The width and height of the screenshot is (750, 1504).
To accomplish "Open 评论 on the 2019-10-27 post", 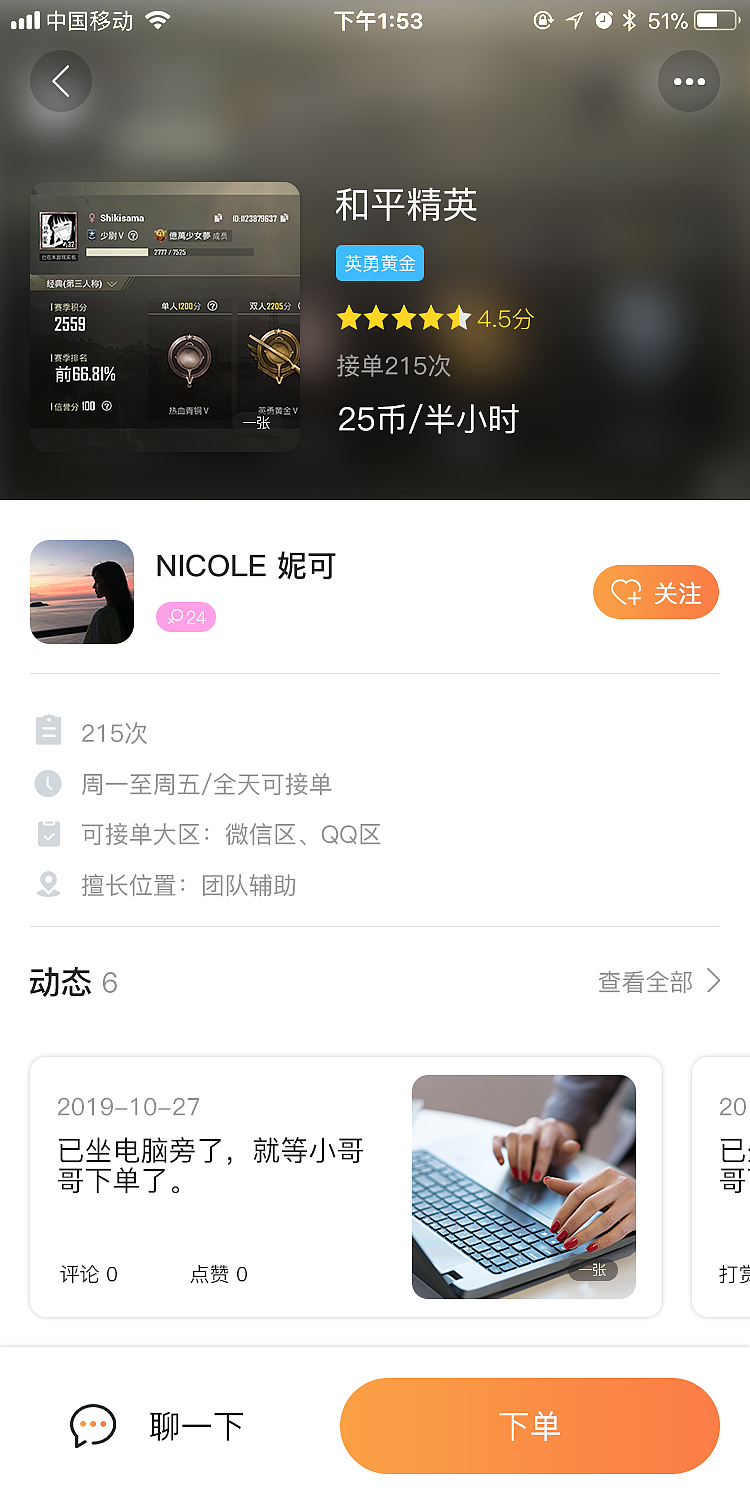I will click(87, 1274).
